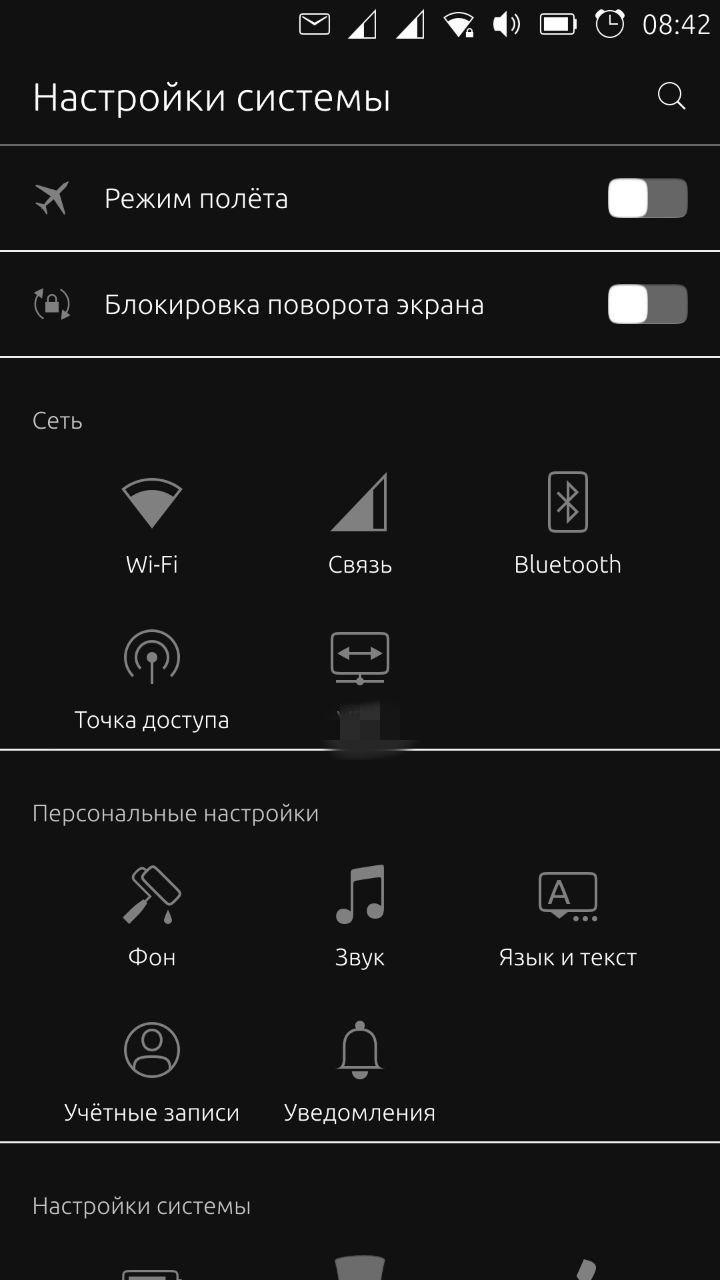This screenshot has width=720, height=1280.
Task: Open the VPN item with arrows icon
Action: coord(360,680)
